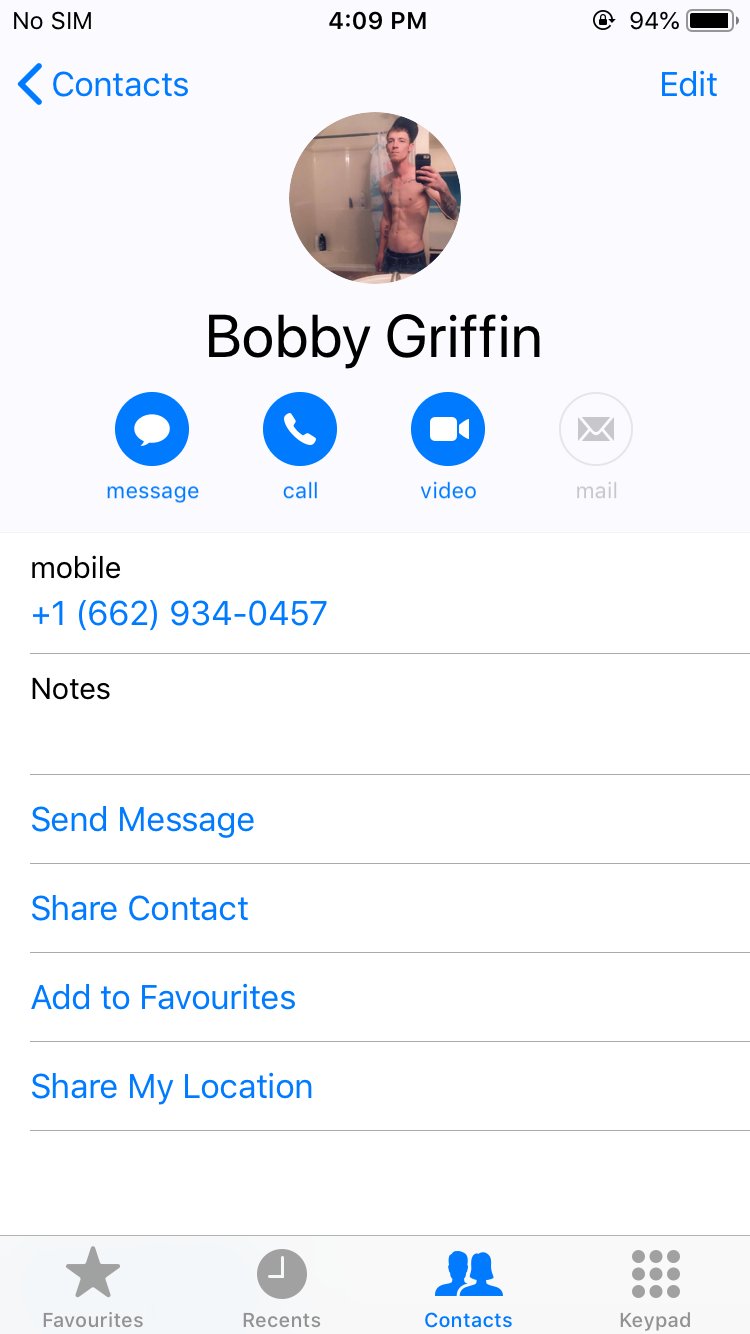Screen dimensions: 750x1334
Task: Open the Recents tab
Action: tap(281, 1289)
